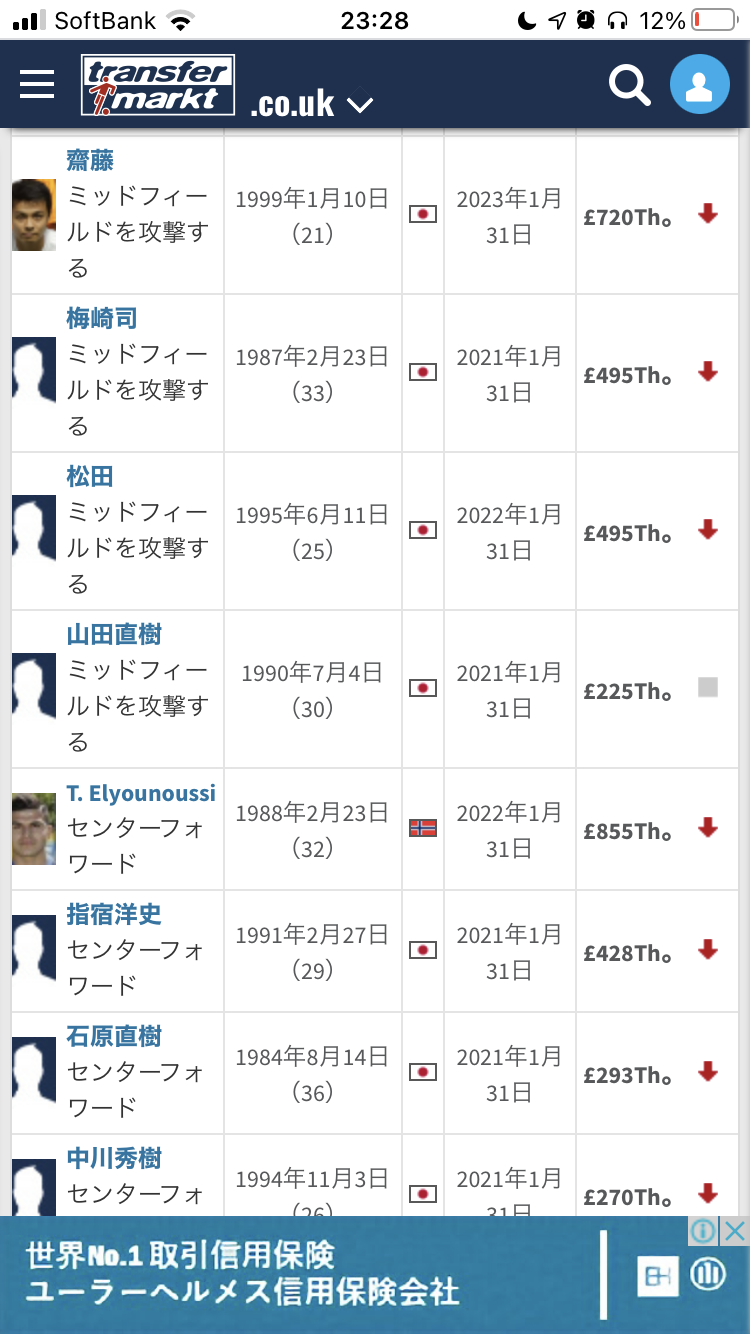This screenshot has width=750, height=1334.
Task: Open the site search
Action: coord(629,84)
